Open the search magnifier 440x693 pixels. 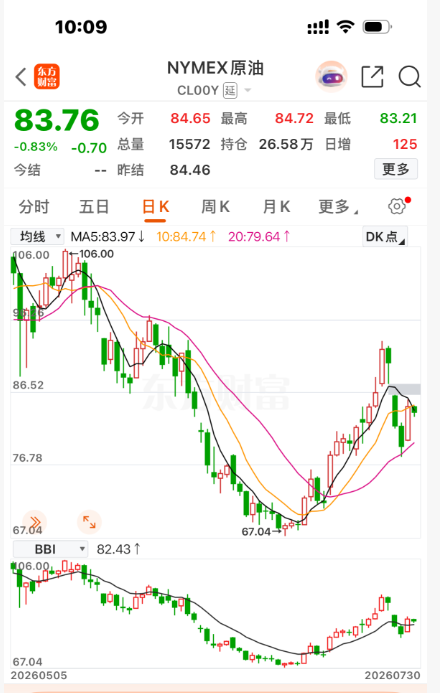410,77
